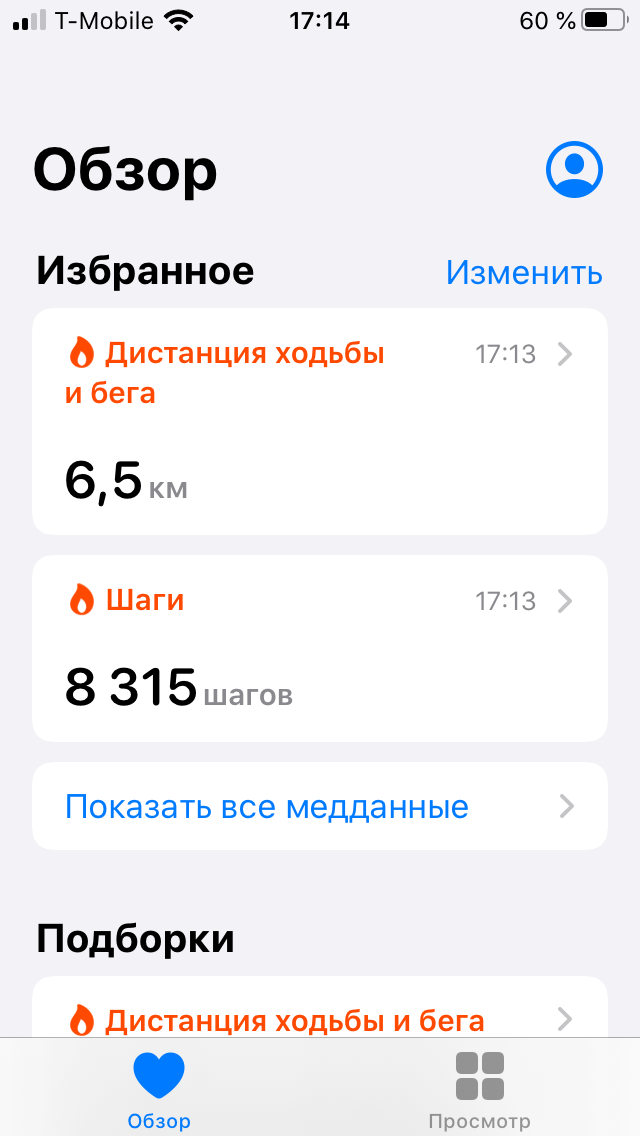Open the Шаги card

[319, 648]
